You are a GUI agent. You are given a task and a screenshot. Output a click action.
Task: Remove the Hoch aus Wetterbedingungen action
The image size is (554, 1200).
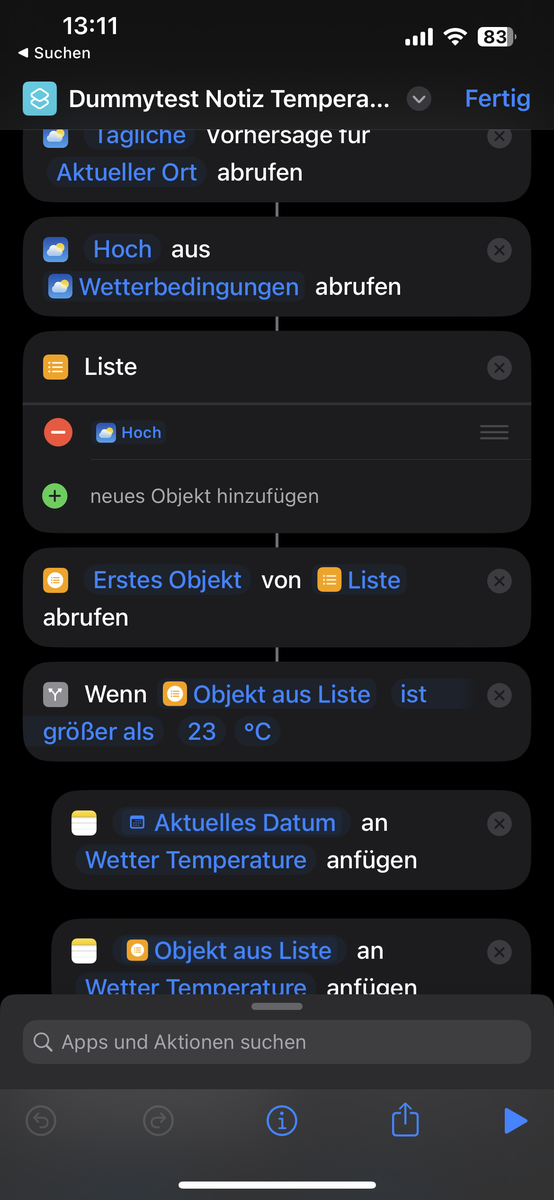point(498,250)
